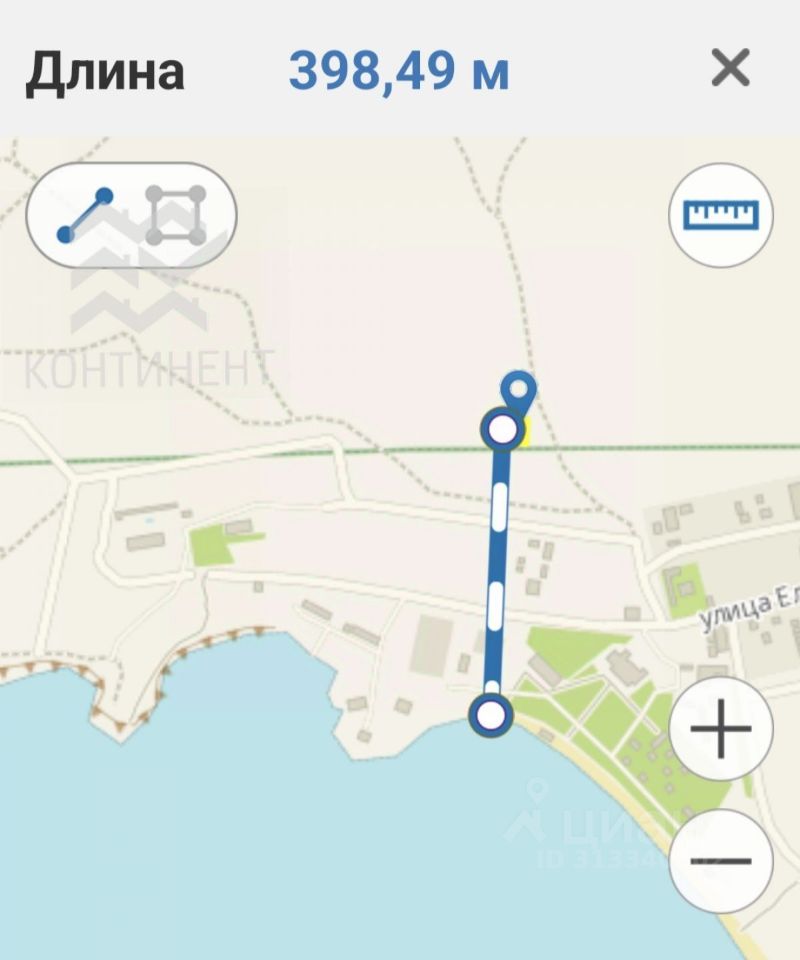Select the line distance measuring mode
This screenshot has width=800, height=960.
(x=85, y=216)
